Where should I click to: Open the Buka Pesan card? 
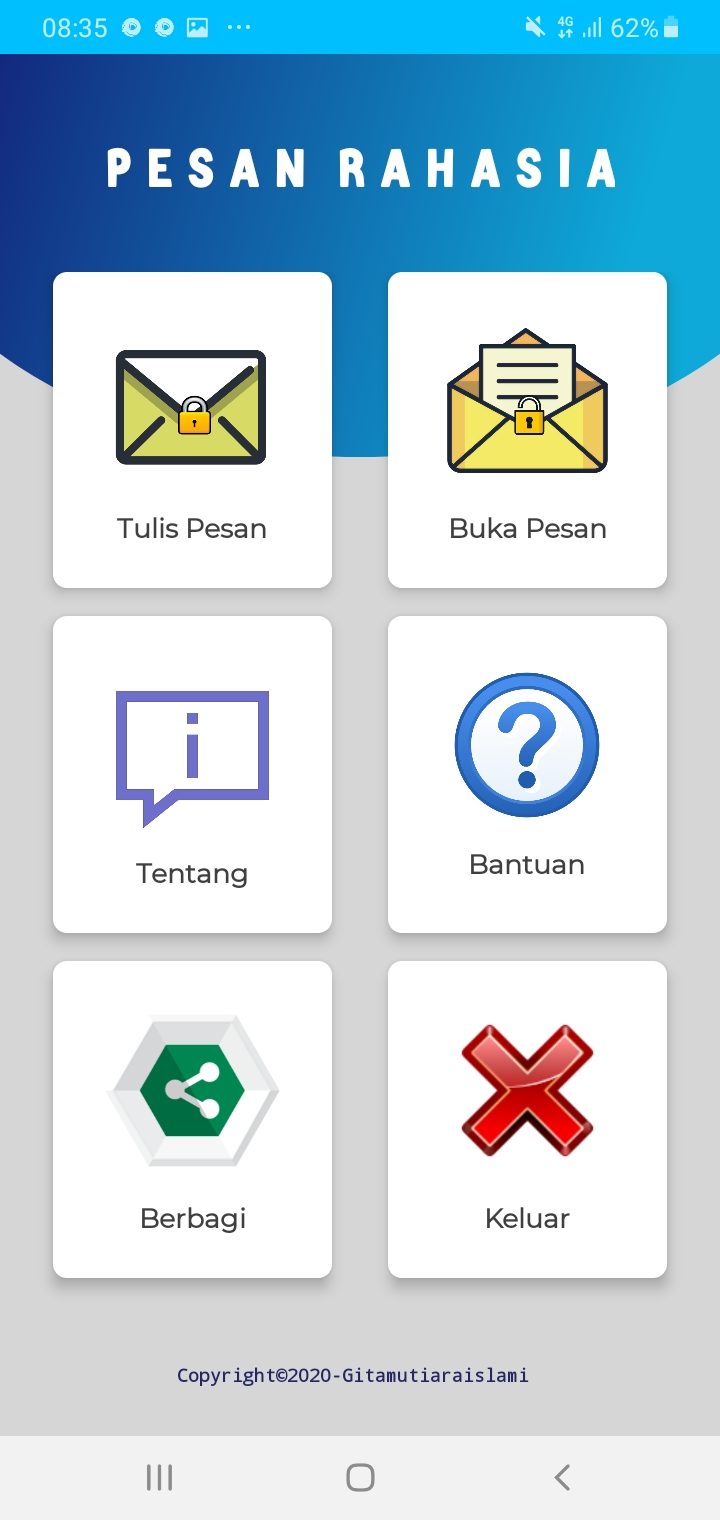[x=527, y=430]
